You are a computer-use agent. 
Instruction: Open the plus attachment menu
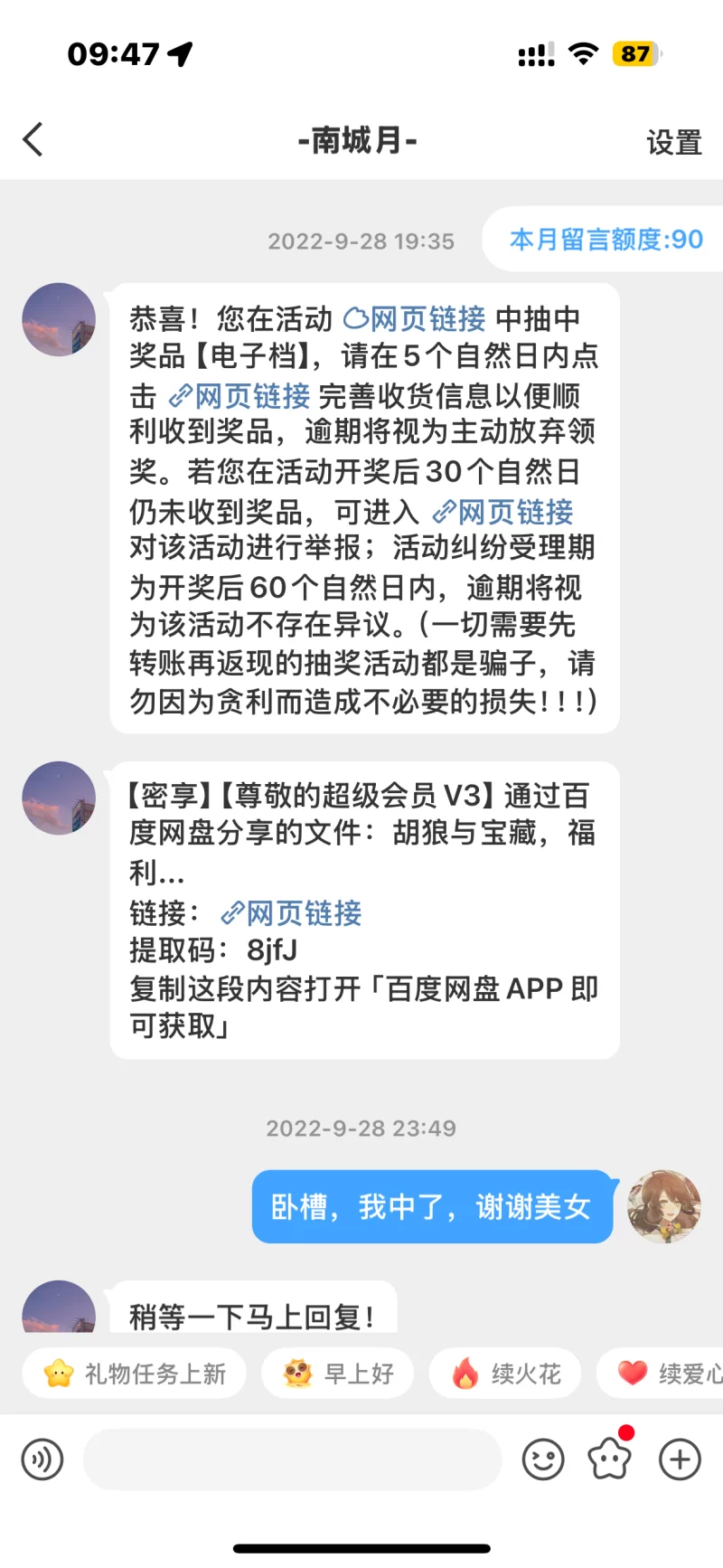pos(680,1459)
